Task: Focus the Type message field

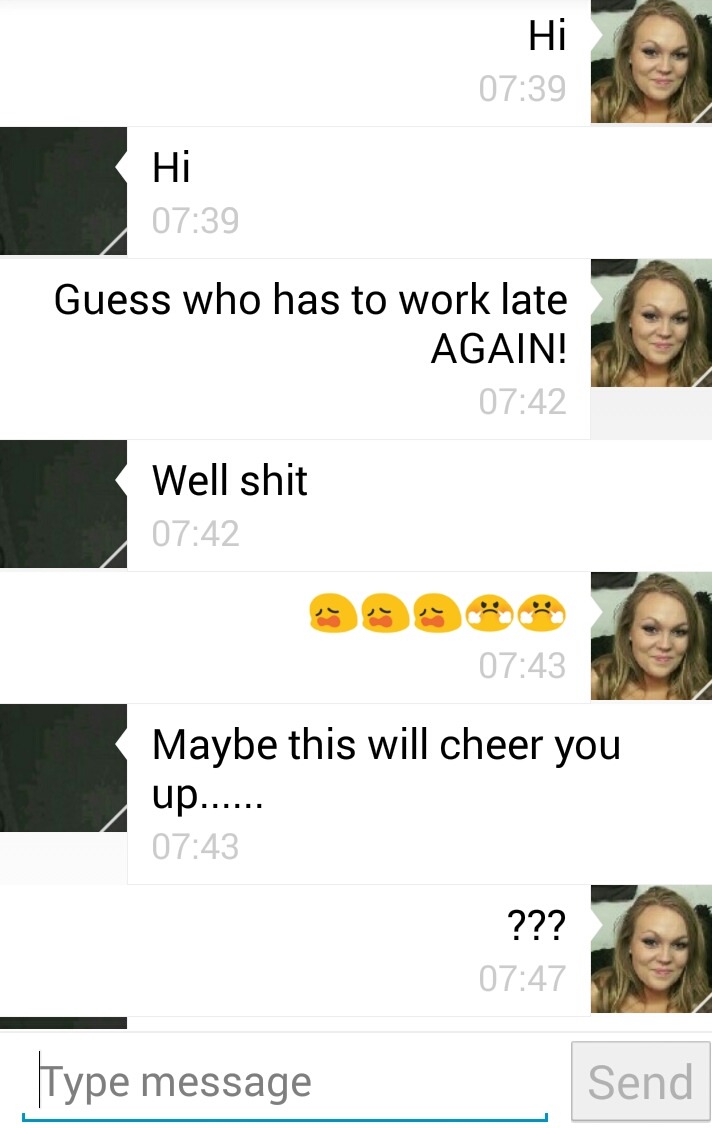Action: coord(285,1082)
